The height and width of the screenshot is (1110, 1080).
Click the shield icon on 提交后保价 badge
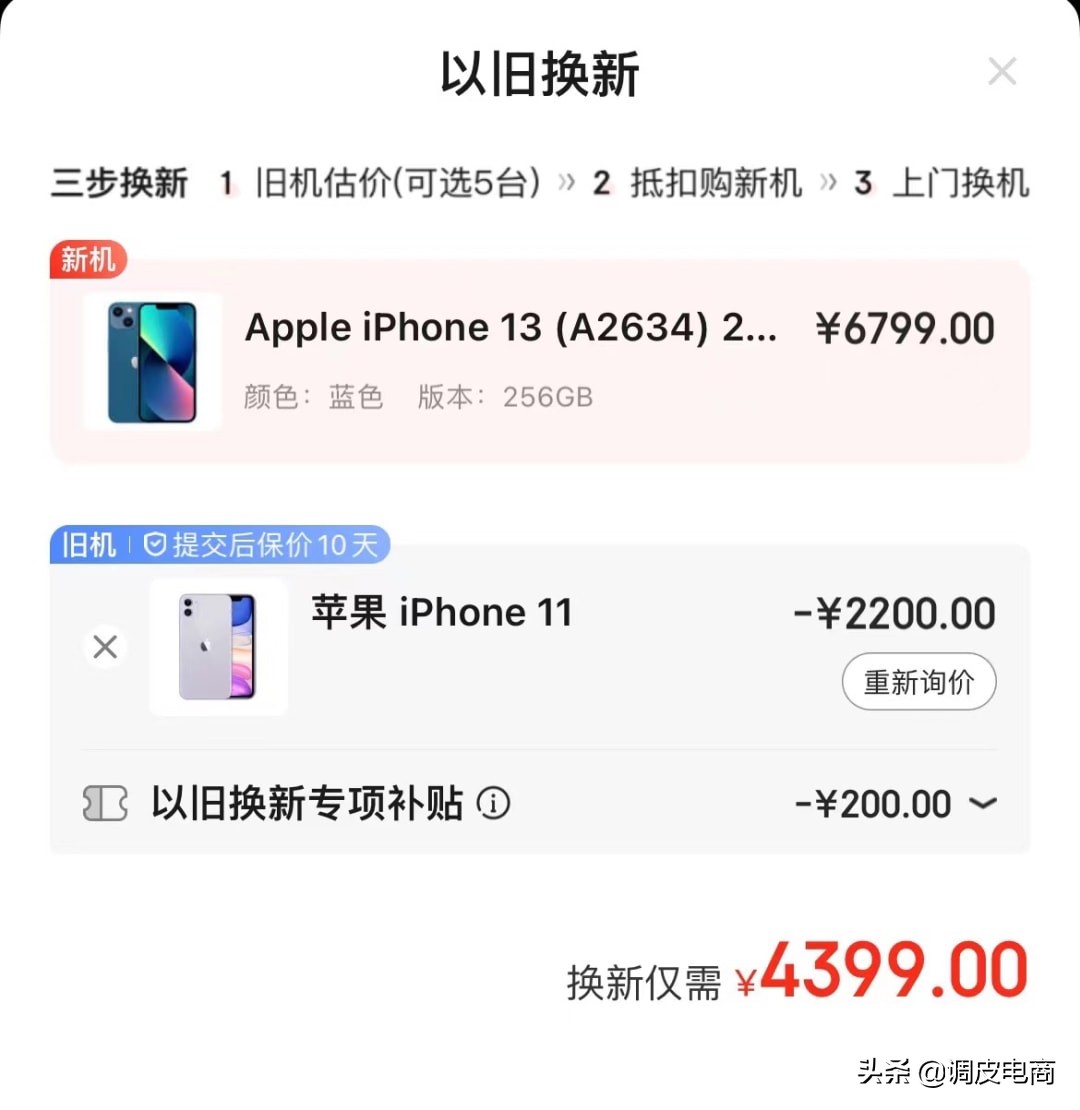tap(156, 544)
